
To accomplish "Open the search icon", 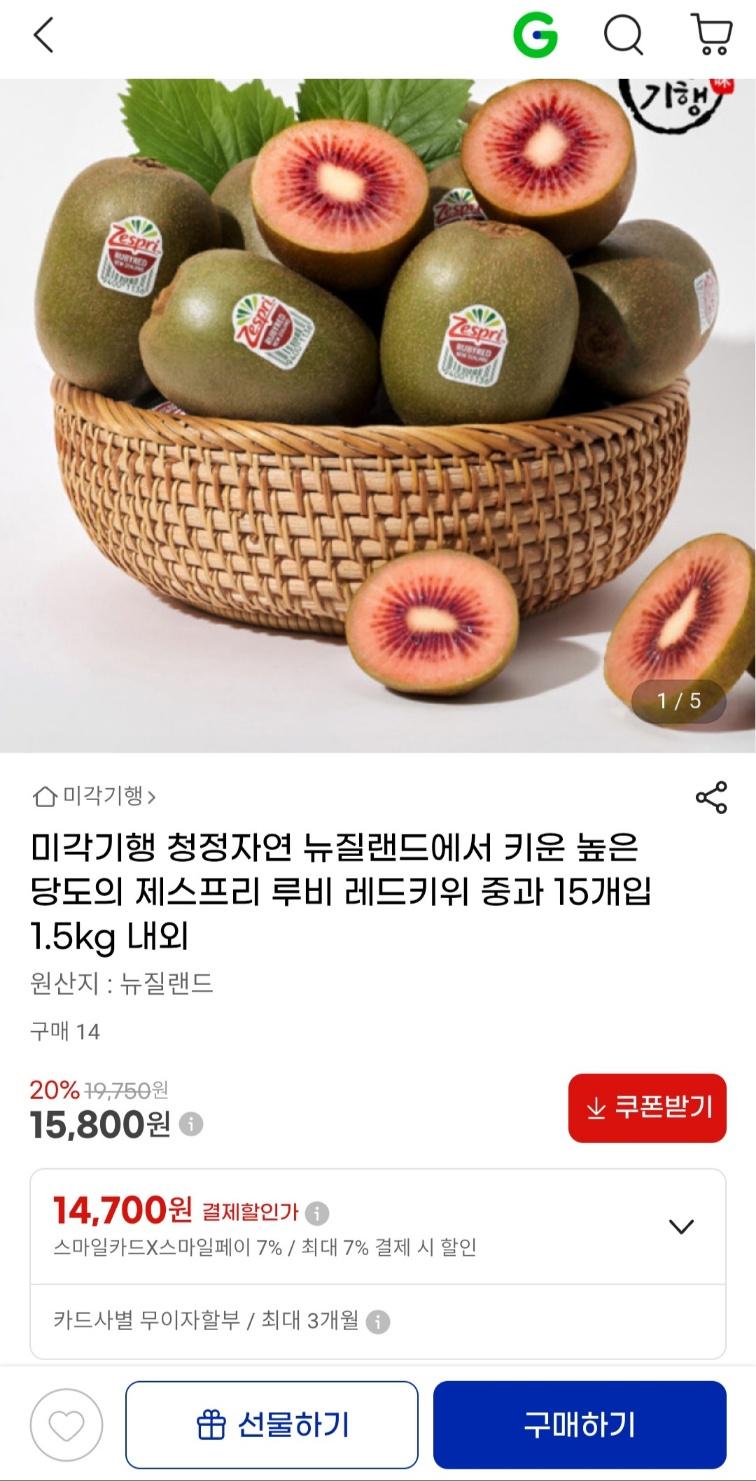I will click(x=623, y=37).
